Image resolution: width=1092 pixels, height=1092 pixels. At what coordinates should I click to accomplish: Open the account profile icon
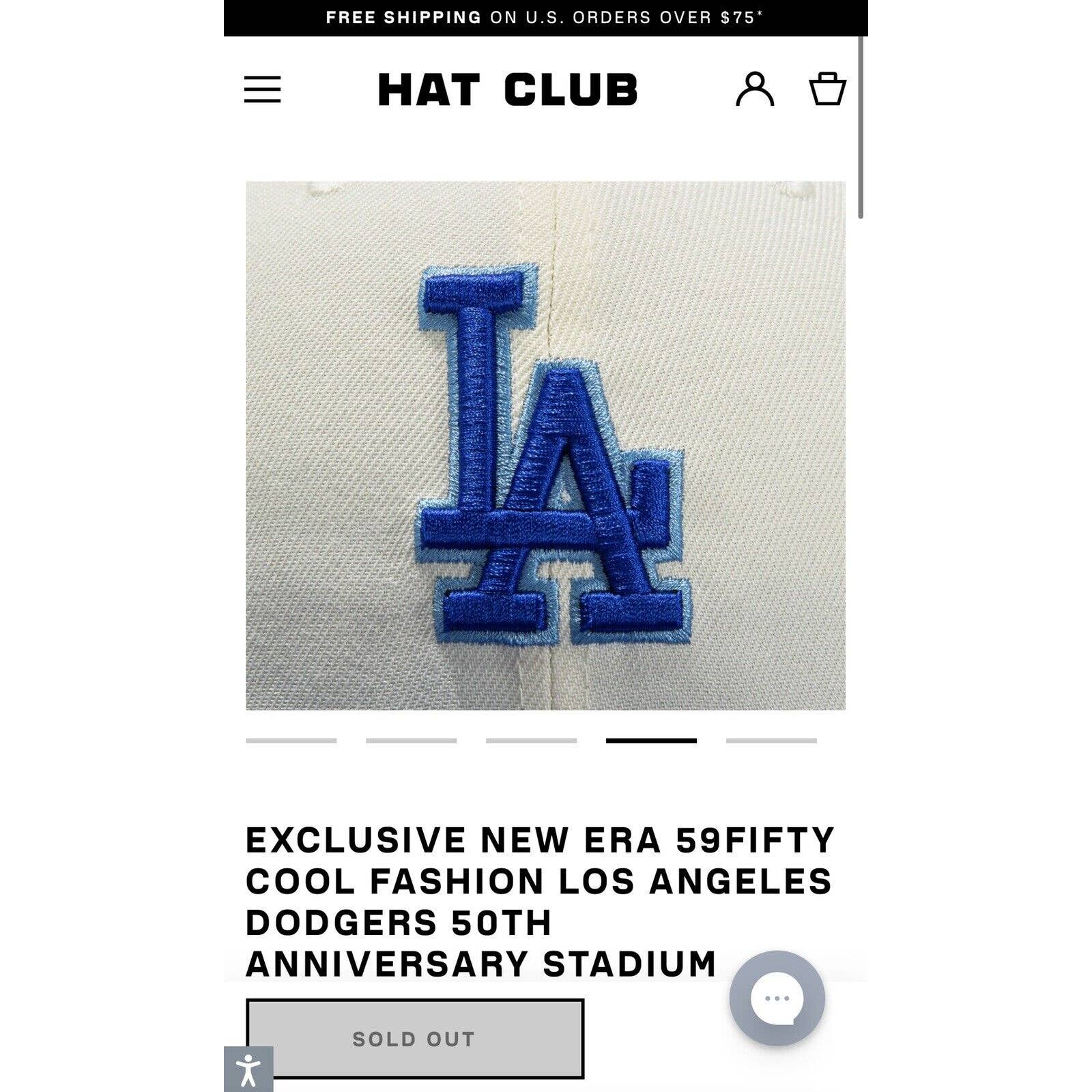754,89
